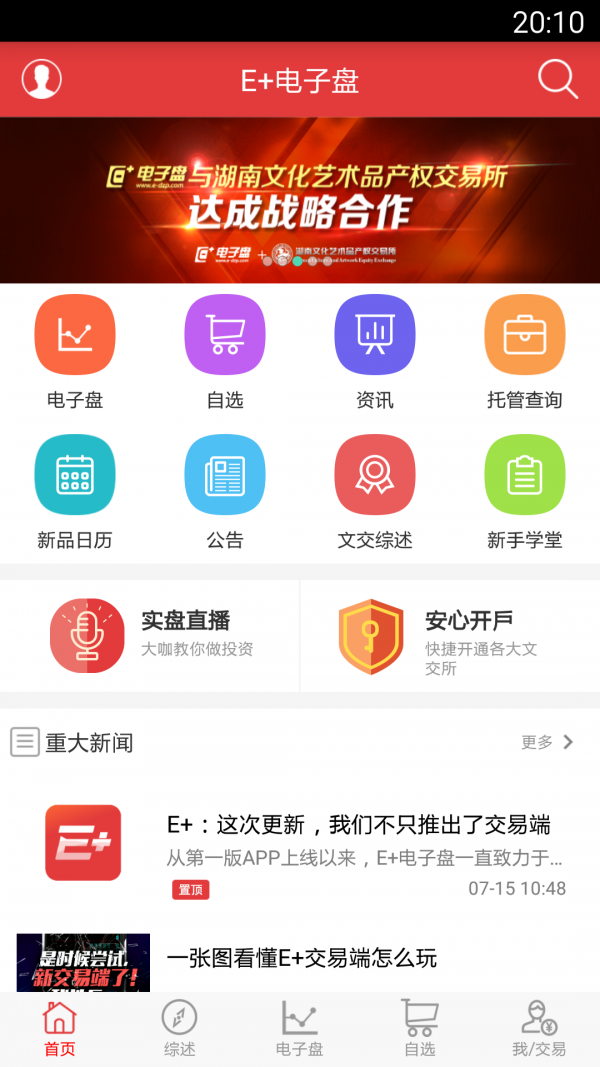Screen dimensions: 600x1067
Task: Switch to the 综述 bottom tab
Action: (180, 1029)
